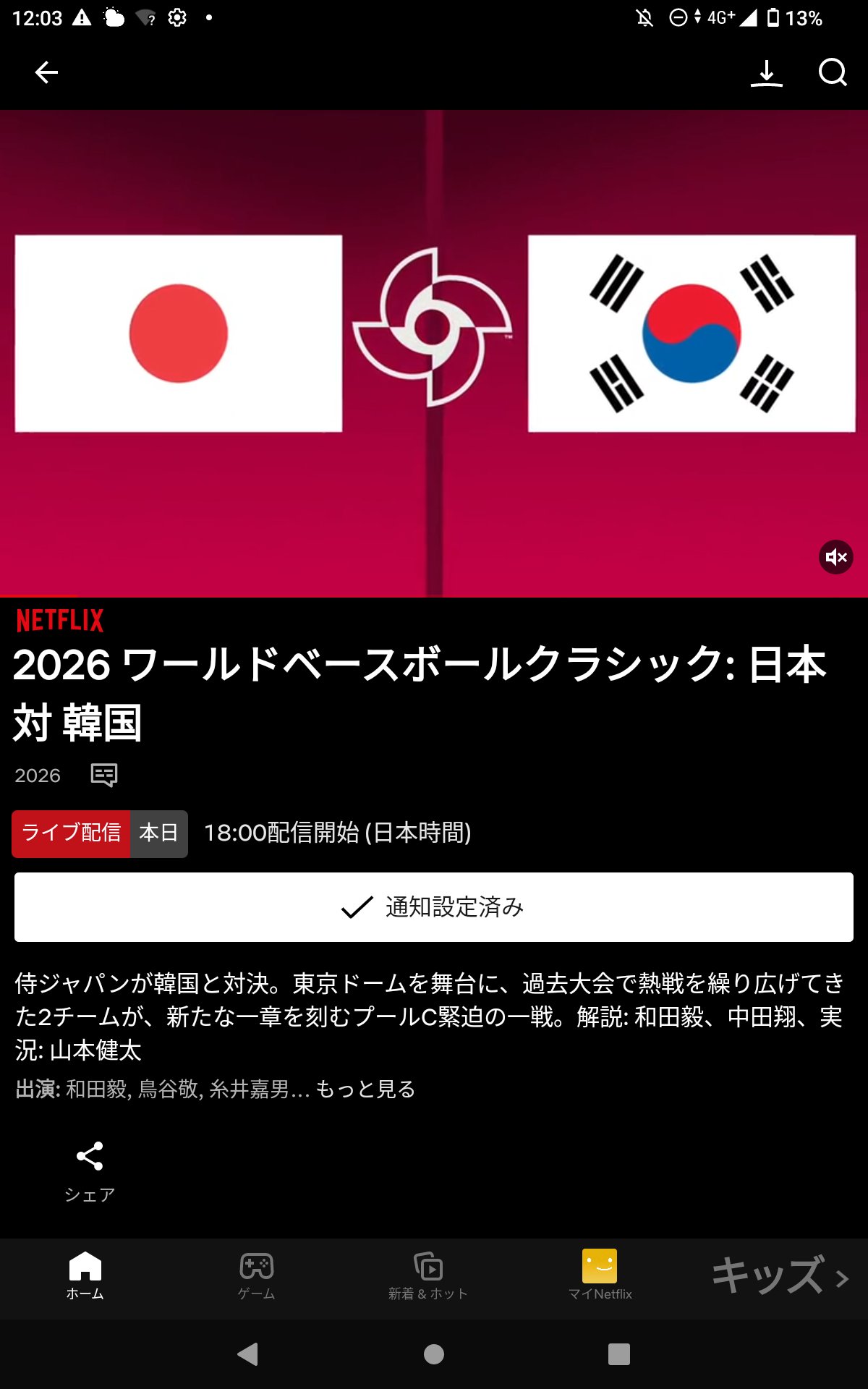Share this title via シェア
The height and width of the screenshot is (1389, 868).
[90, 1171]
